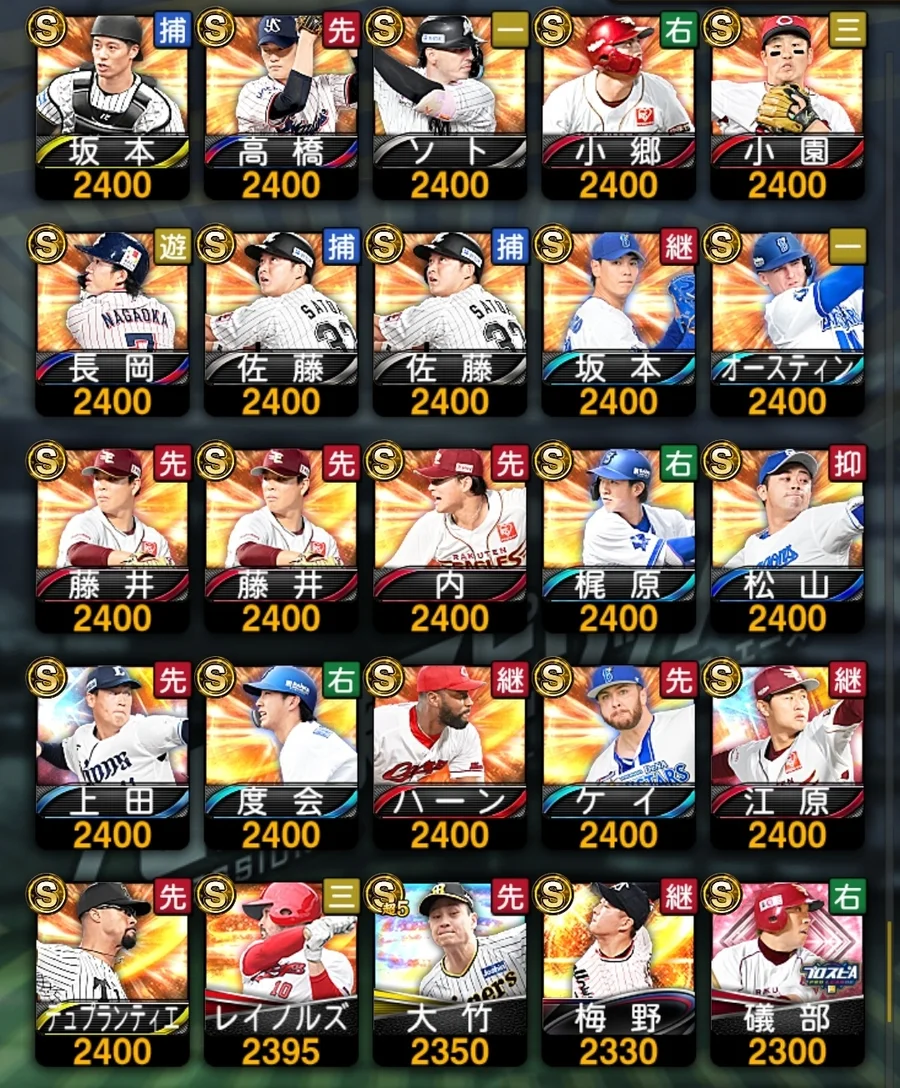Screen dimensions: 900x1088
Task: Open reliever ハーン's card
Action: tap(450, 752)
